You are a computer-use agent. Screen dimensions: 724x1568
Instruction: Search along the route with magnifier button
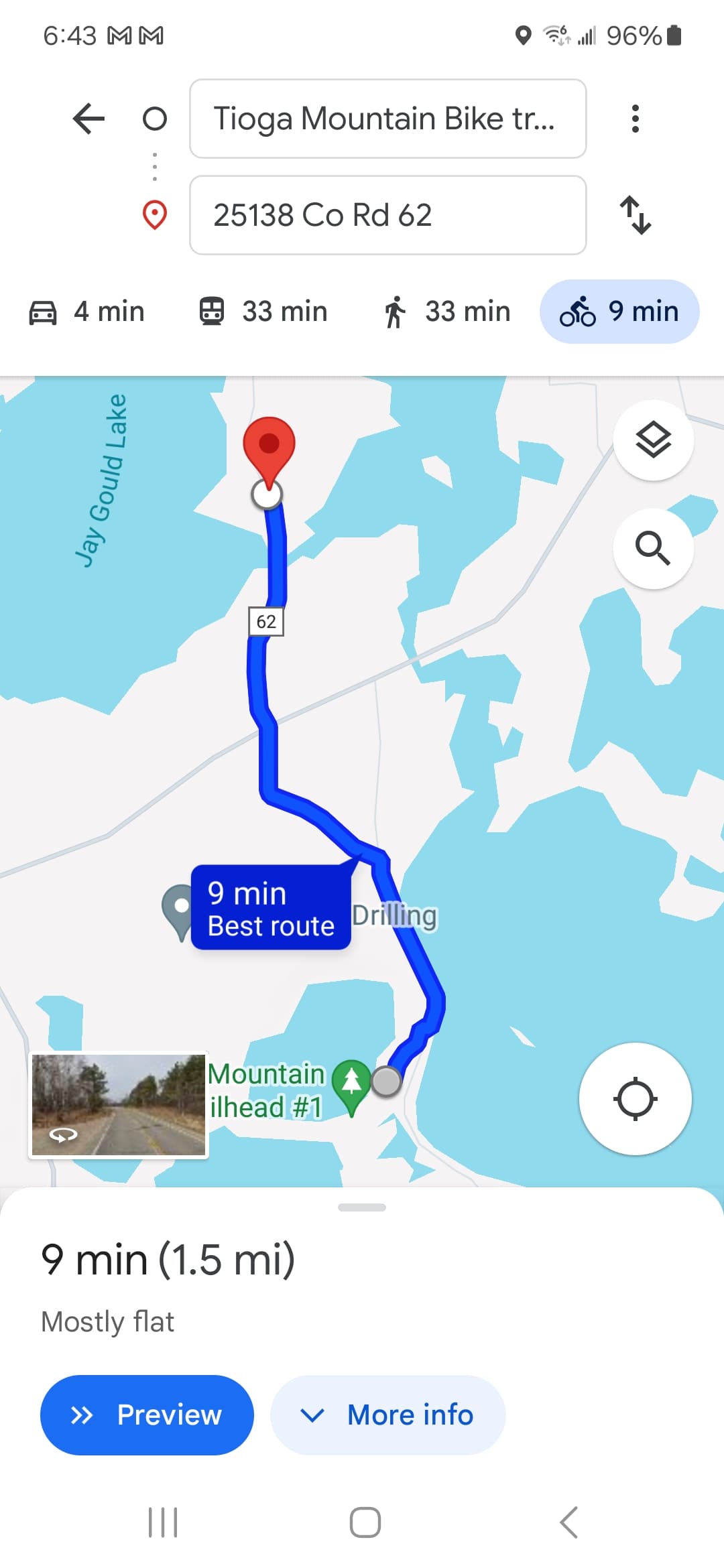653,549
